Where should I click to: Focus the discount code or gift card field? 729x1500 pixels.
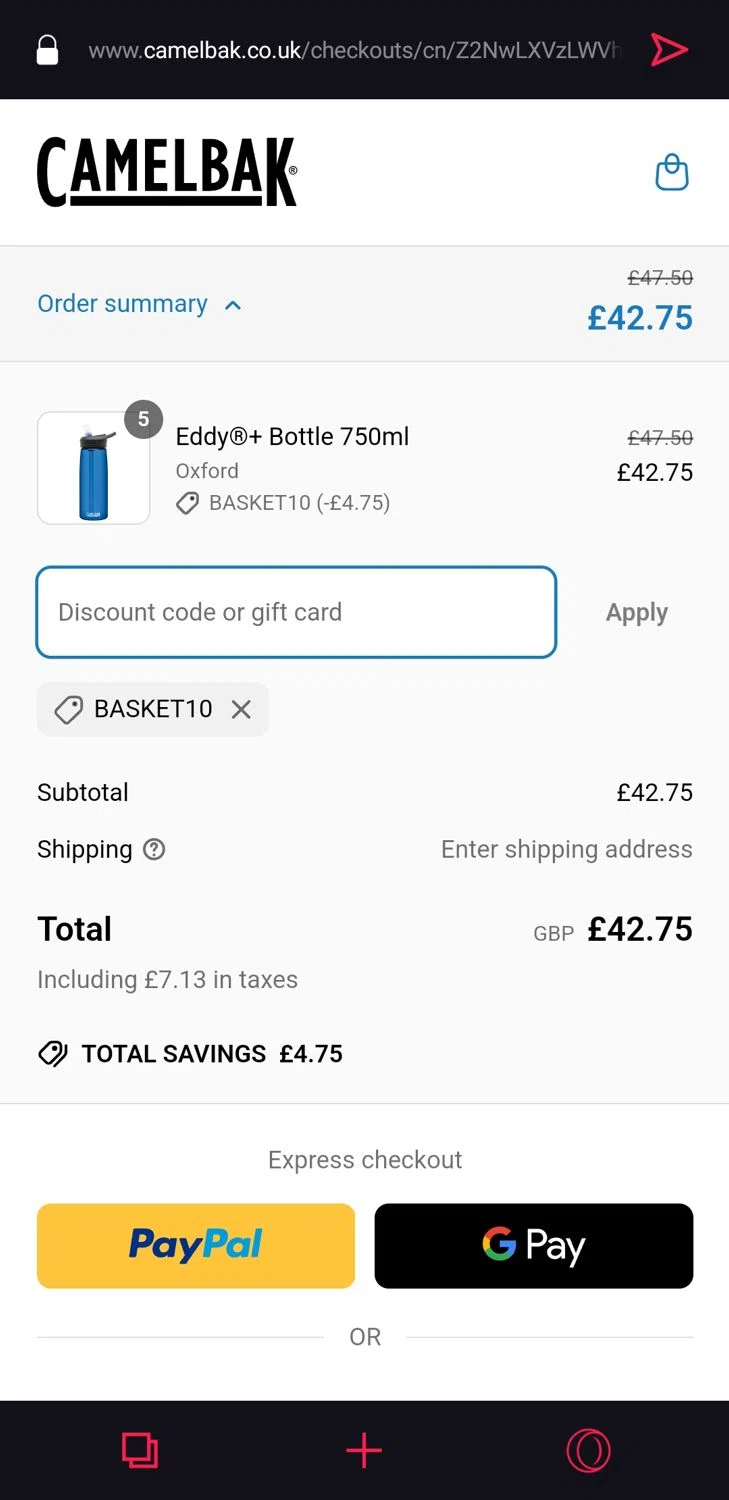pos(296,612)
